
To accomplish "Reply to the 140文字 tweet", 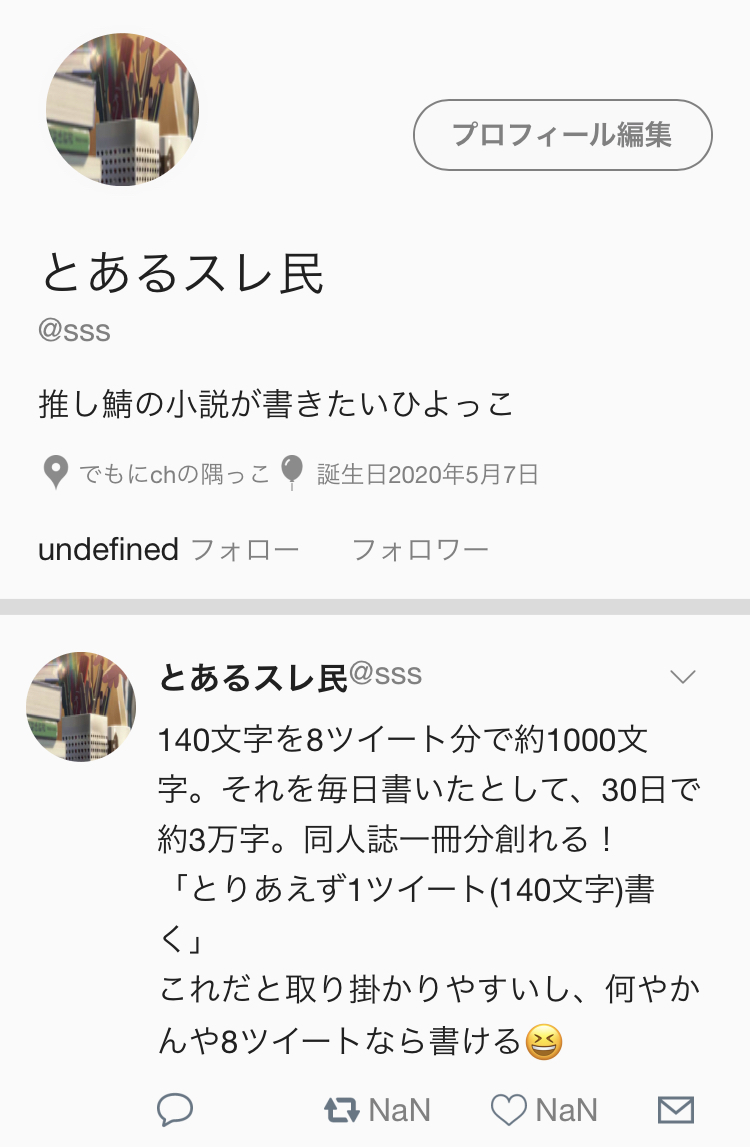I will pyautogui.click(x=175, y=1109).
